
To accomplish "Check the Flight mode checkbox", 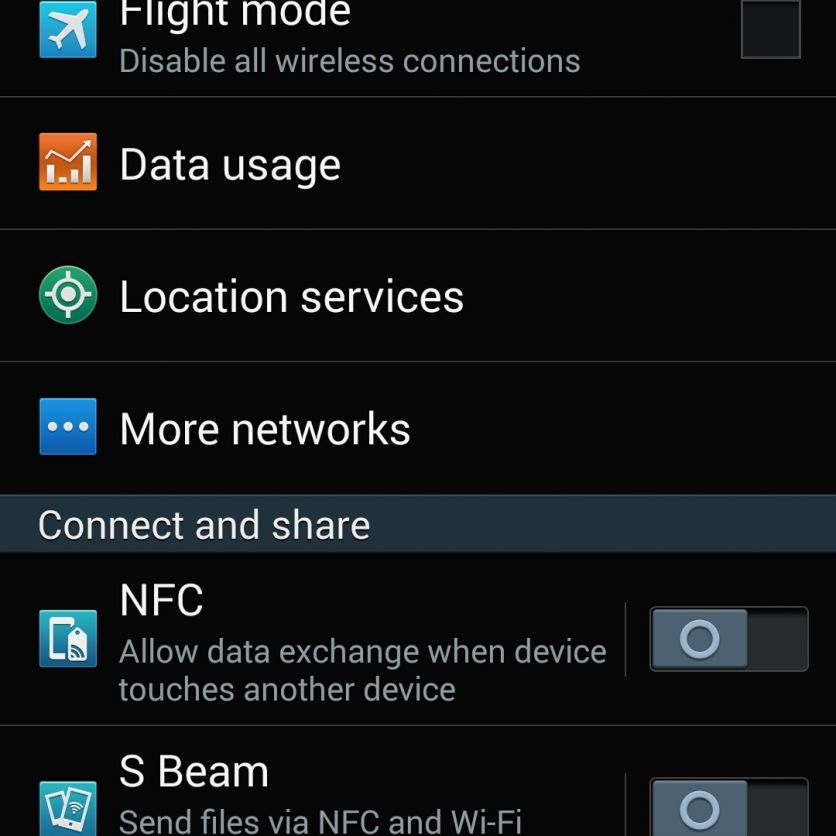I will tap(770, 30).
